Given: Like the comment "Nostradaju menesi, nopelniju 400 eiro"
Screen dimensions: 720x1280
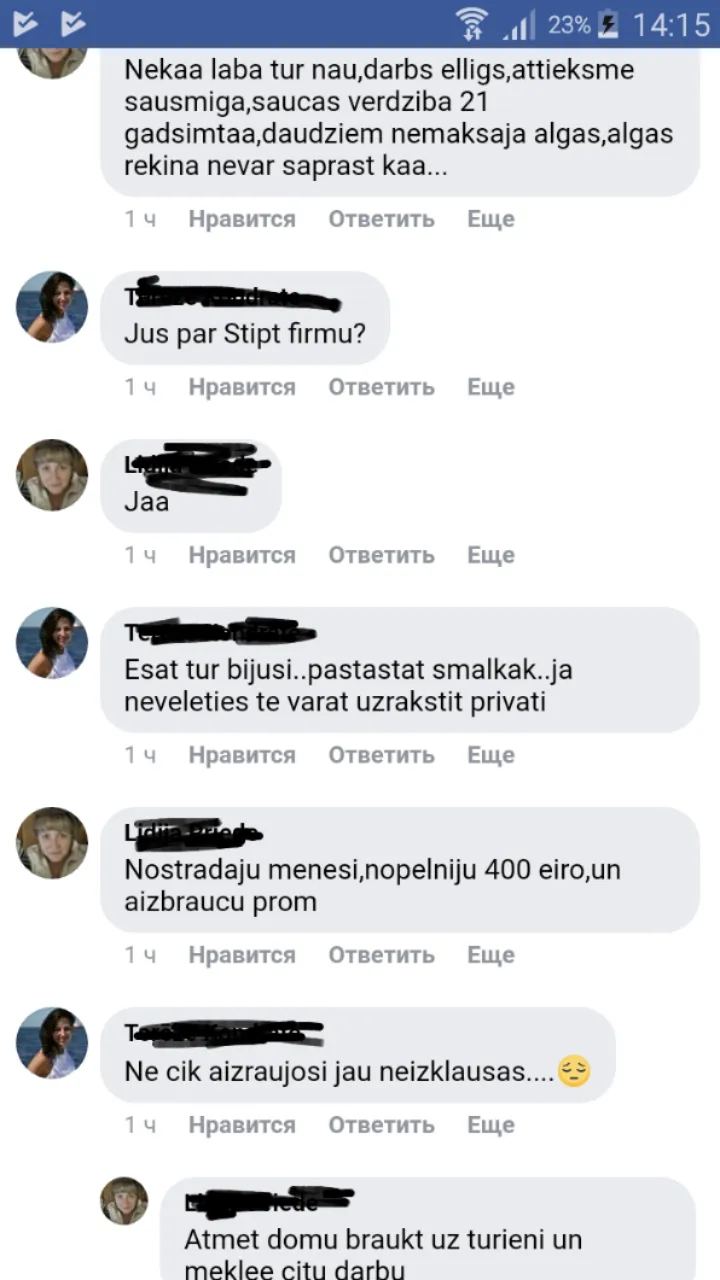Looking at the screenshot, I should [x=242, y=955].
